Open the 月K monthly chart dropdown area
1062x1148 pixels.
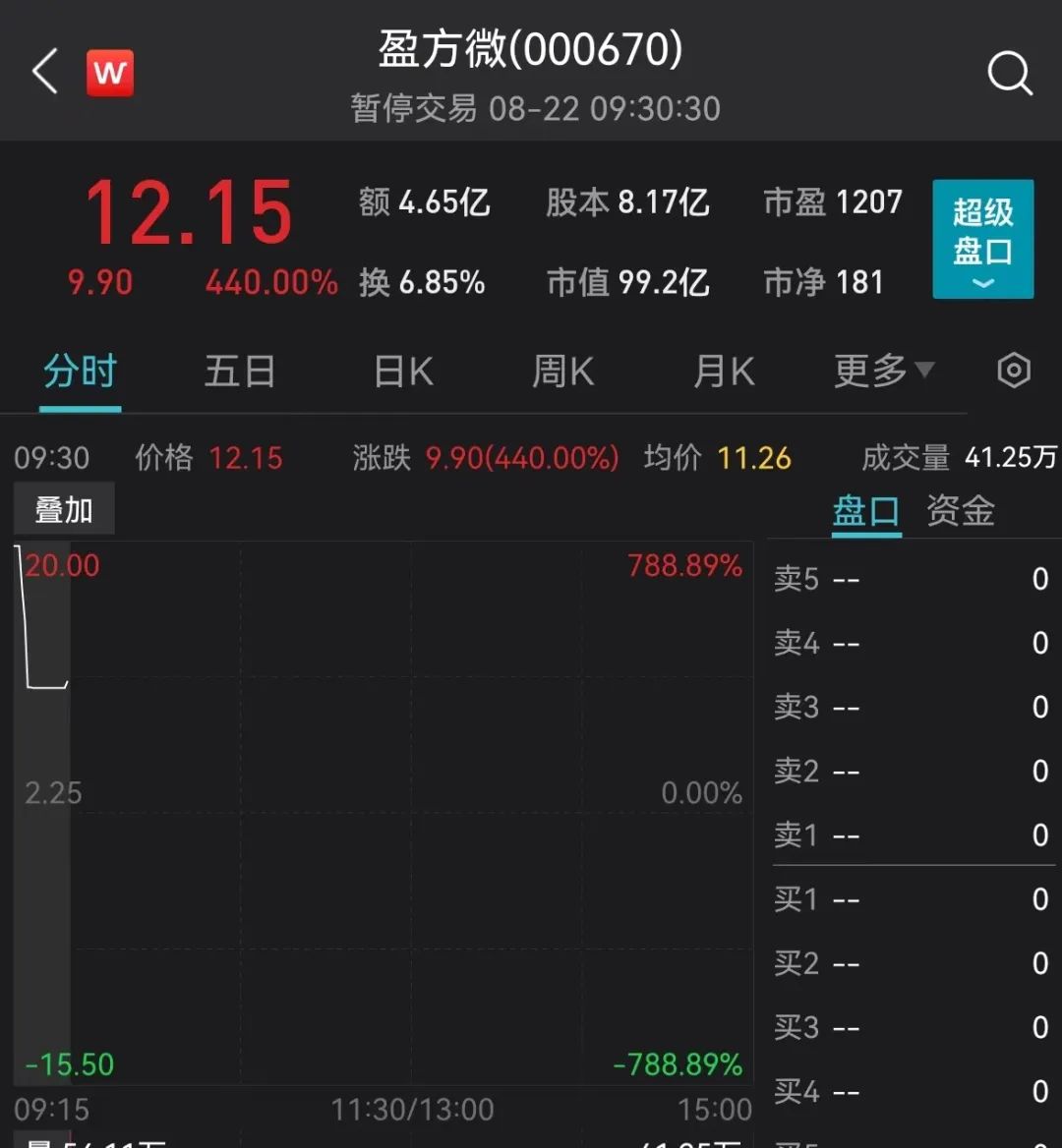click(x=724, y=372)
